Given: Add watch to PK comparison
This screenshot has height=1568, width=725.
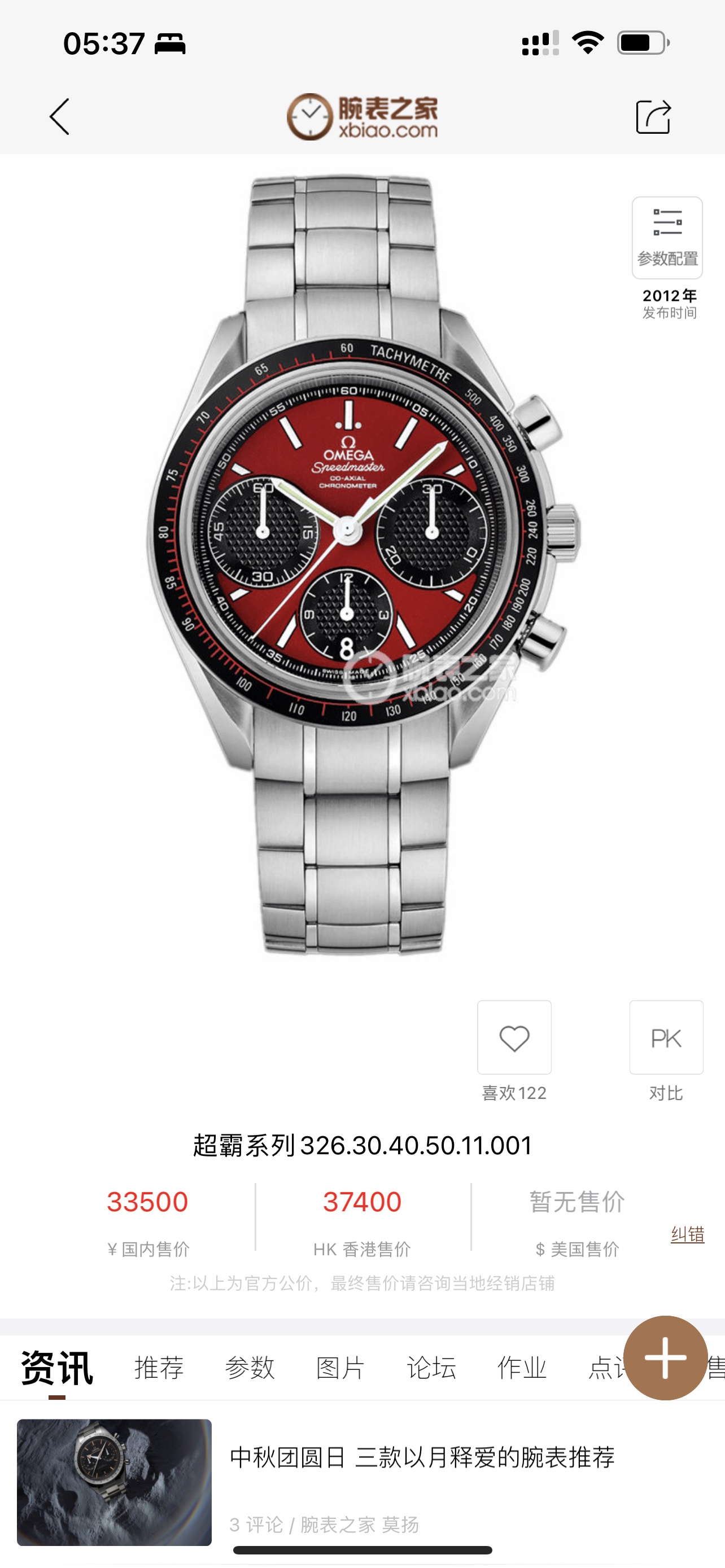Looking at the screenshot, I should point(666,1038).
